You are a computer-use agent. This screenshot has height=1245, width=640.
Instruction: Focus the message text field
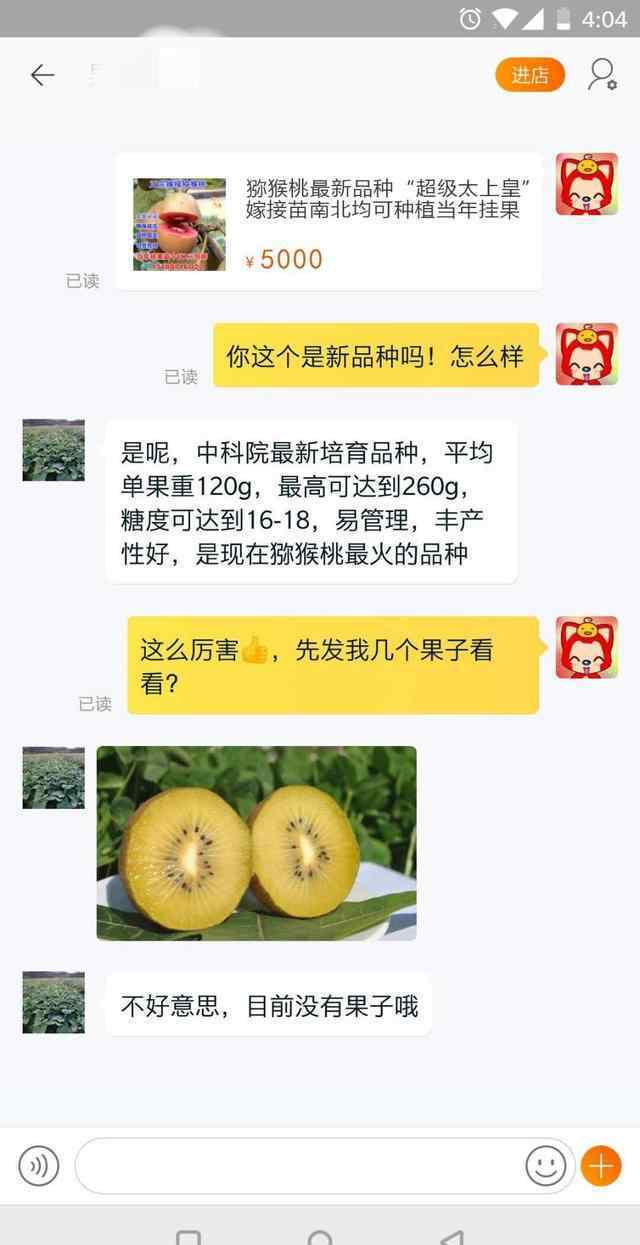(x=300, y=1166)
